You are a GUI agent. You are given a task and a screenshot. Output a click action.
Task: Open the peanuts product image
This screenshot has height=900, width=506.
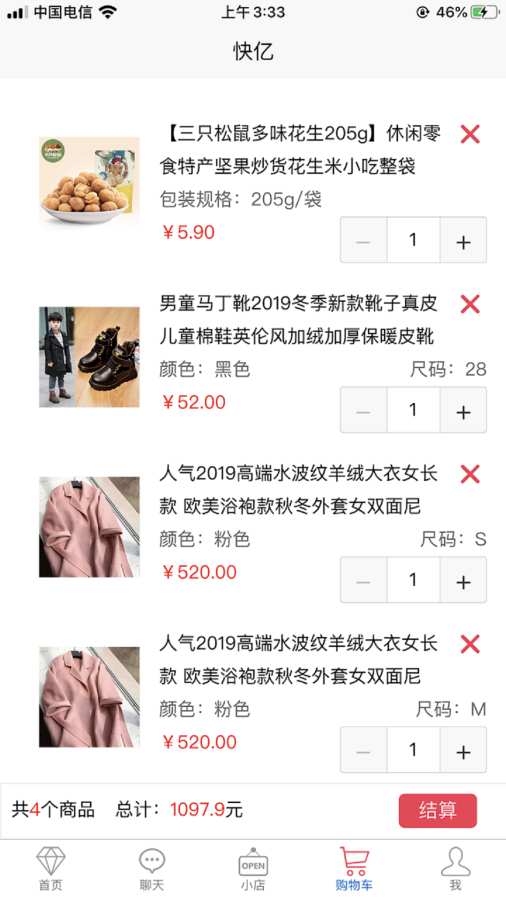89,180
